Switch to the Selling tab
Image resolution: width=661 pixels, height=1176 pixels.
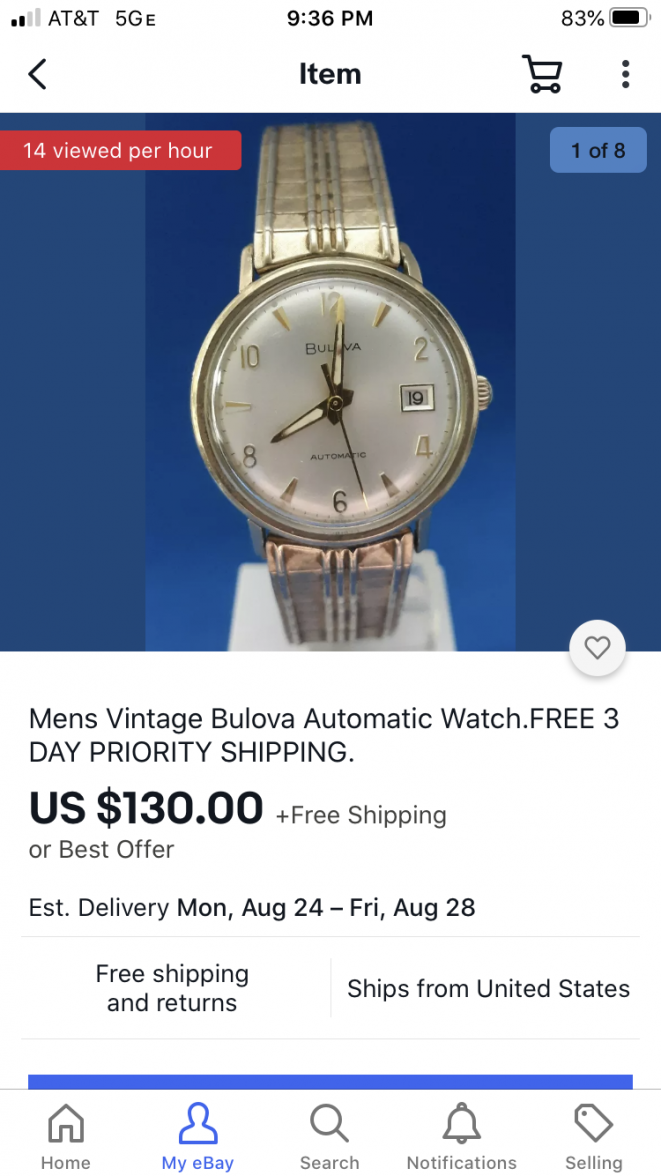point(593,1137)
